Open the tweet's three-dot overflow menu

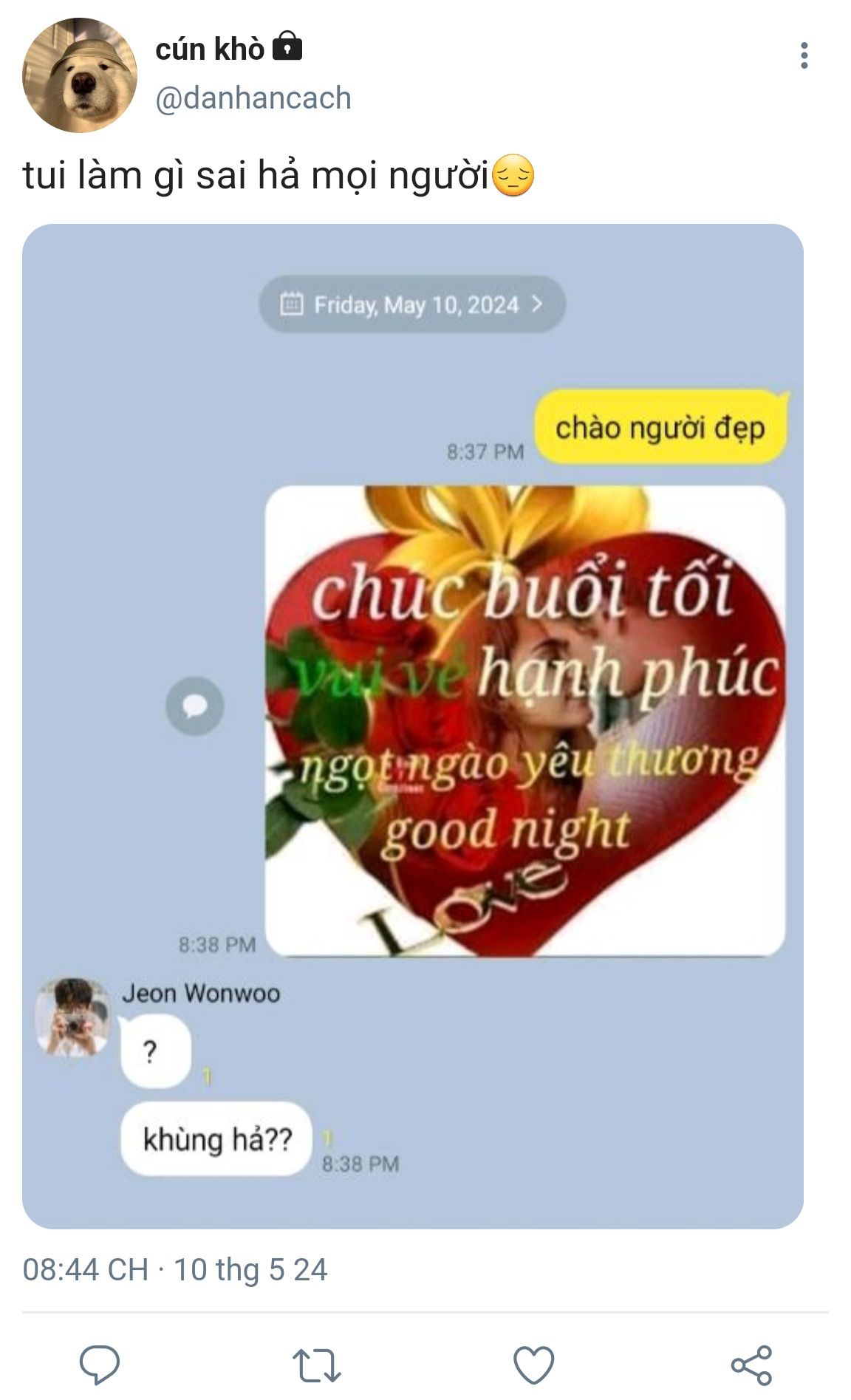pos(804,55)
